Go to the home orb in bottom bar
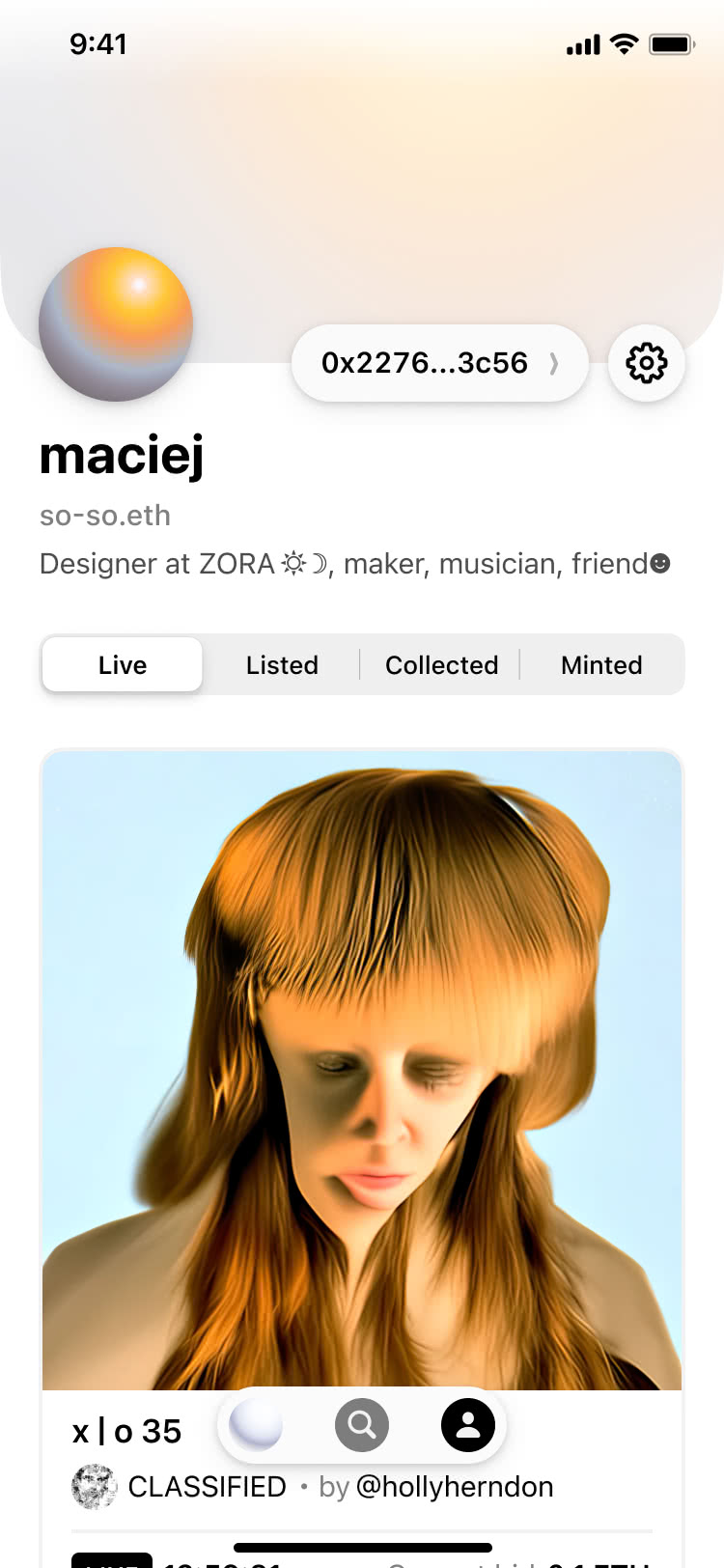Viewport: 724px width, 1568px height. [x=256, y=1424]
